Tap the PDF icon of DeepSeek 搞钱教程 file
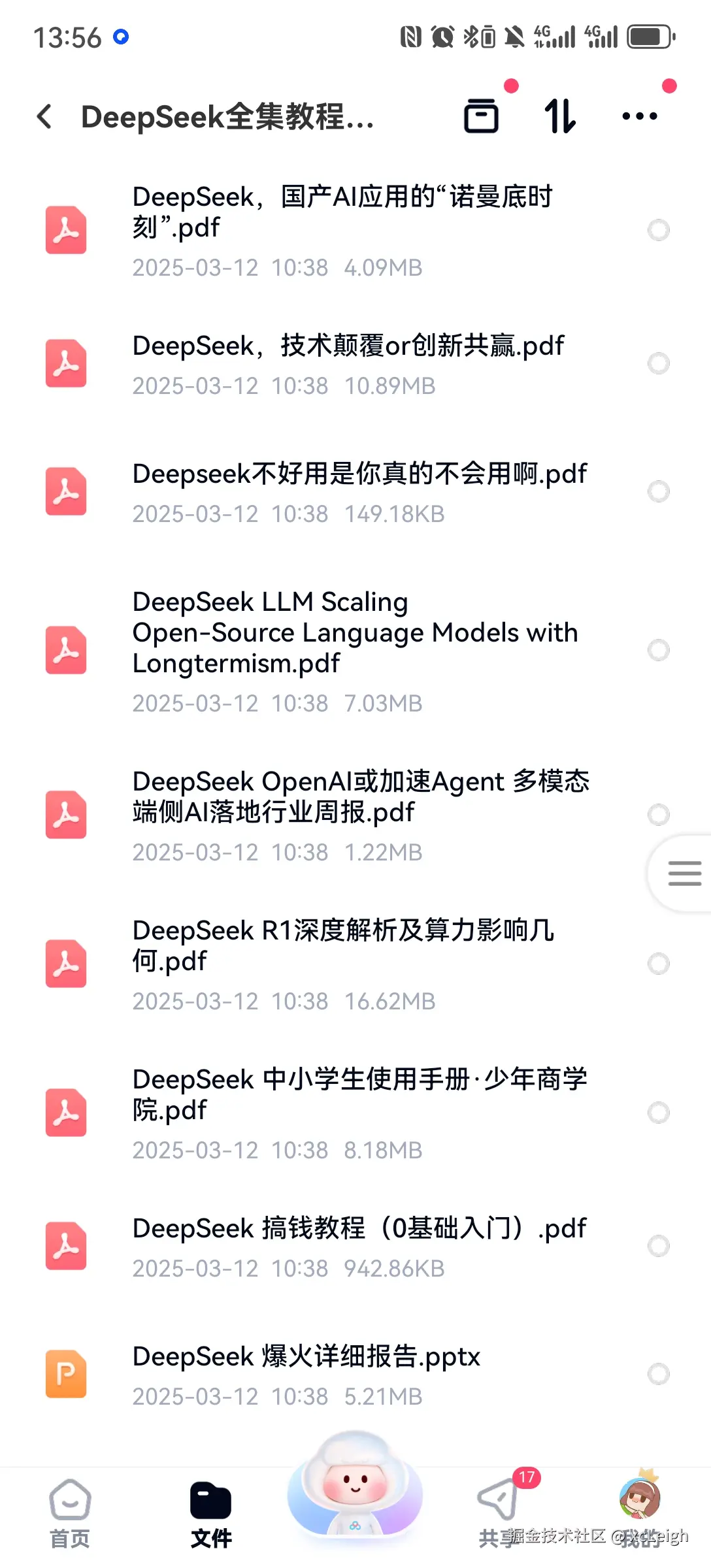 (x=65, y=1245)
